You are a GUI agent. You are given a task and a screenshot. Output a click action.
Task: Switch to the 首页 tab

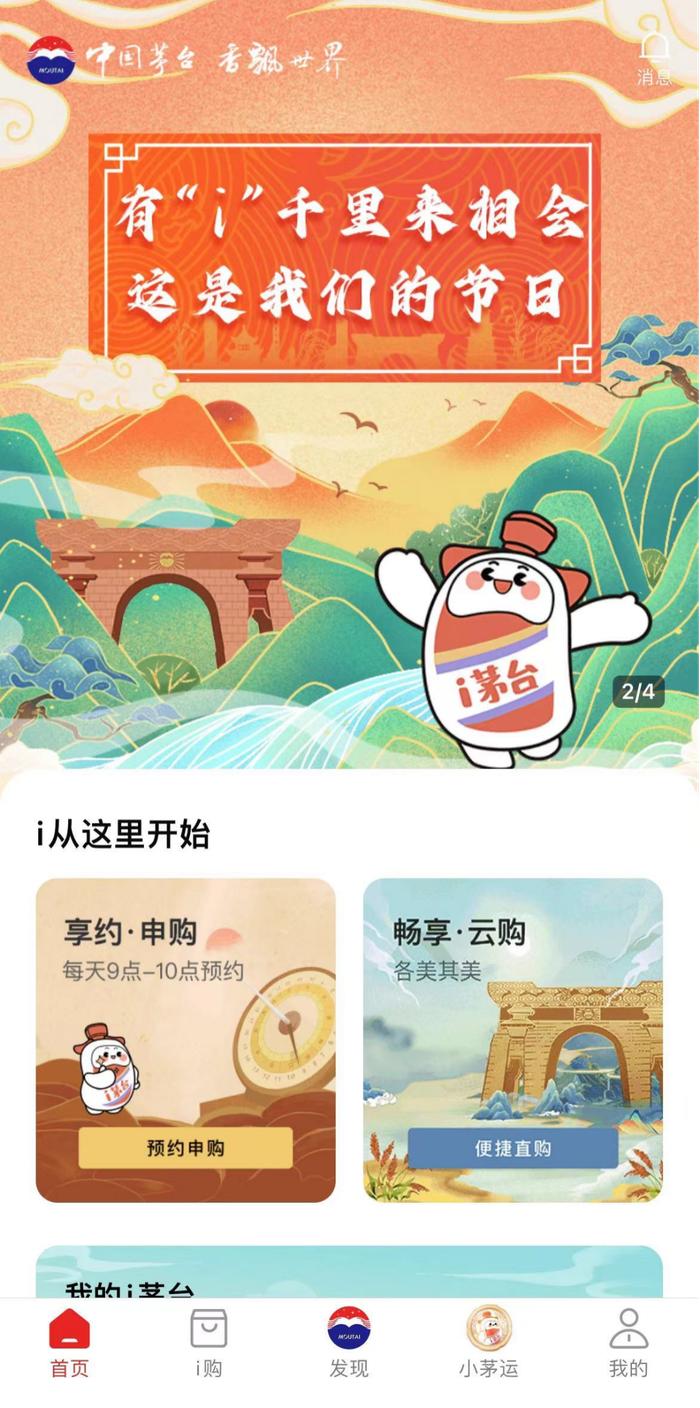[x=70, y=1343]
